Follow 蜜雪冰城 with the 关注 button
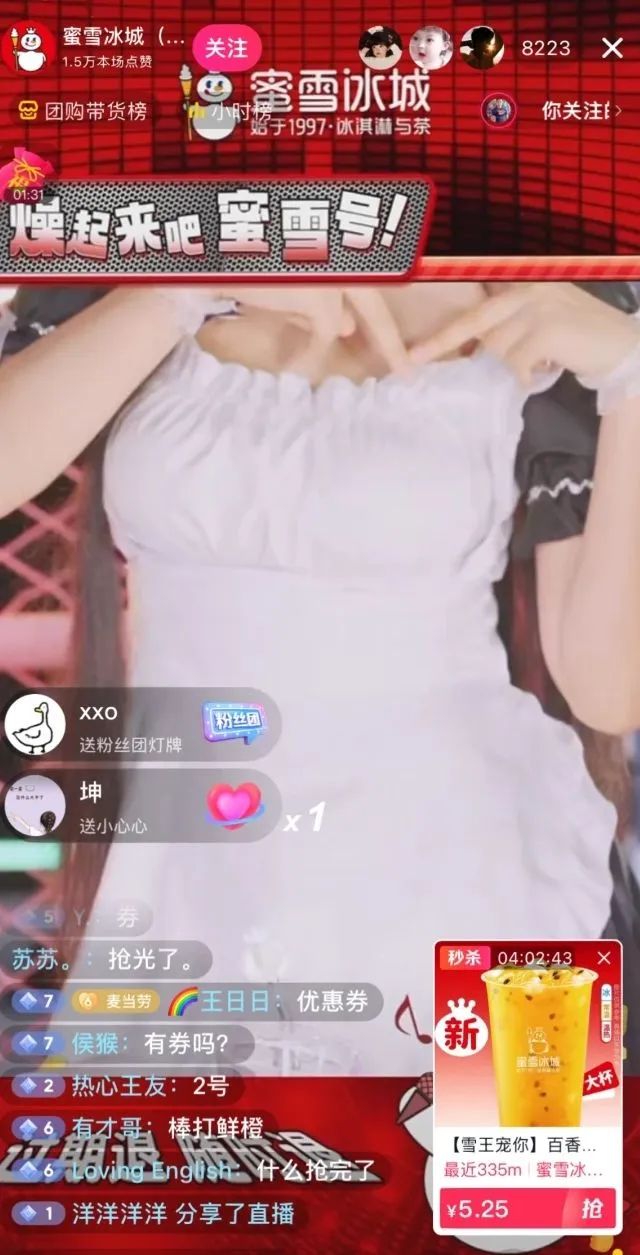The image size is (640, 1255). click(226, 47)
